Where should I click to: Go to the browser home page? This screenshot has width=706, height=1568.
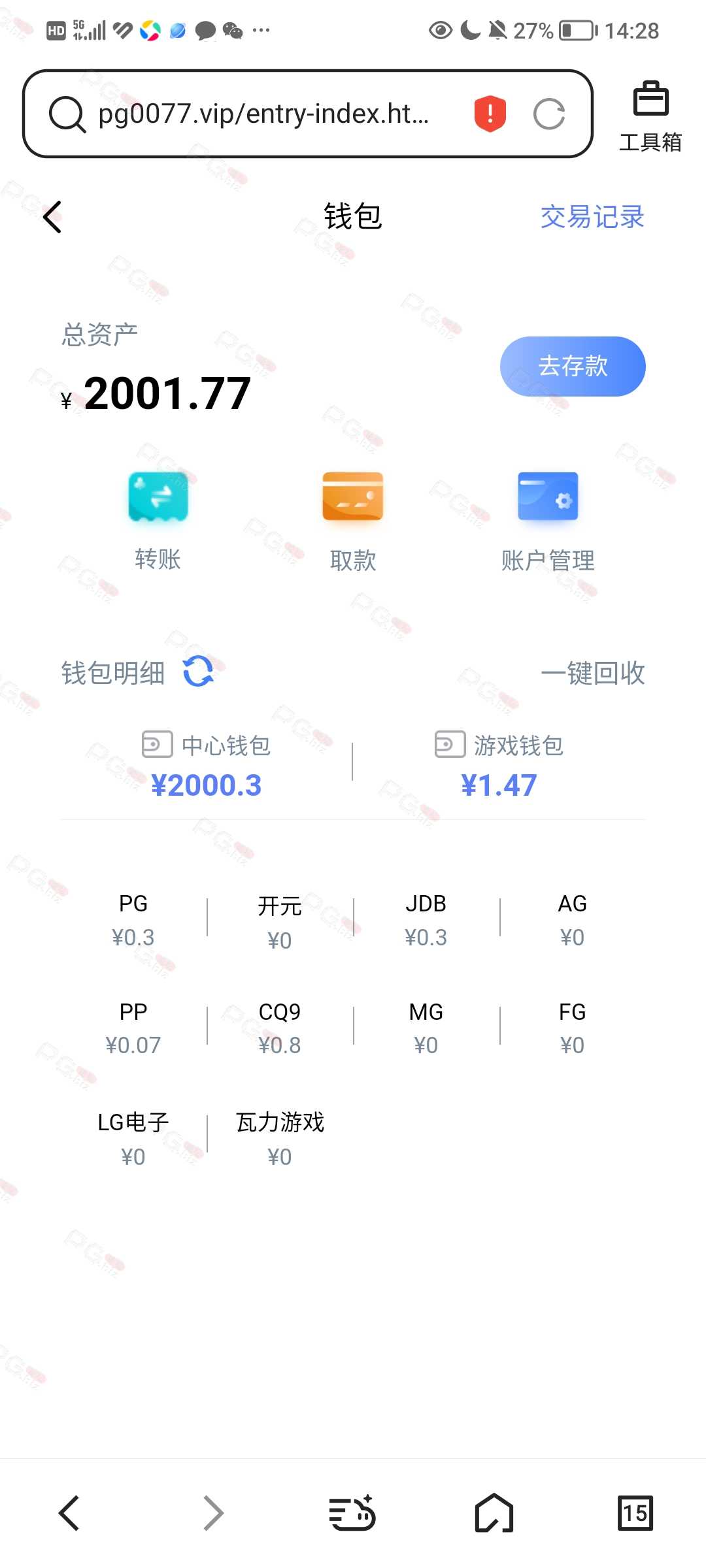click(x=494, y=1512)
